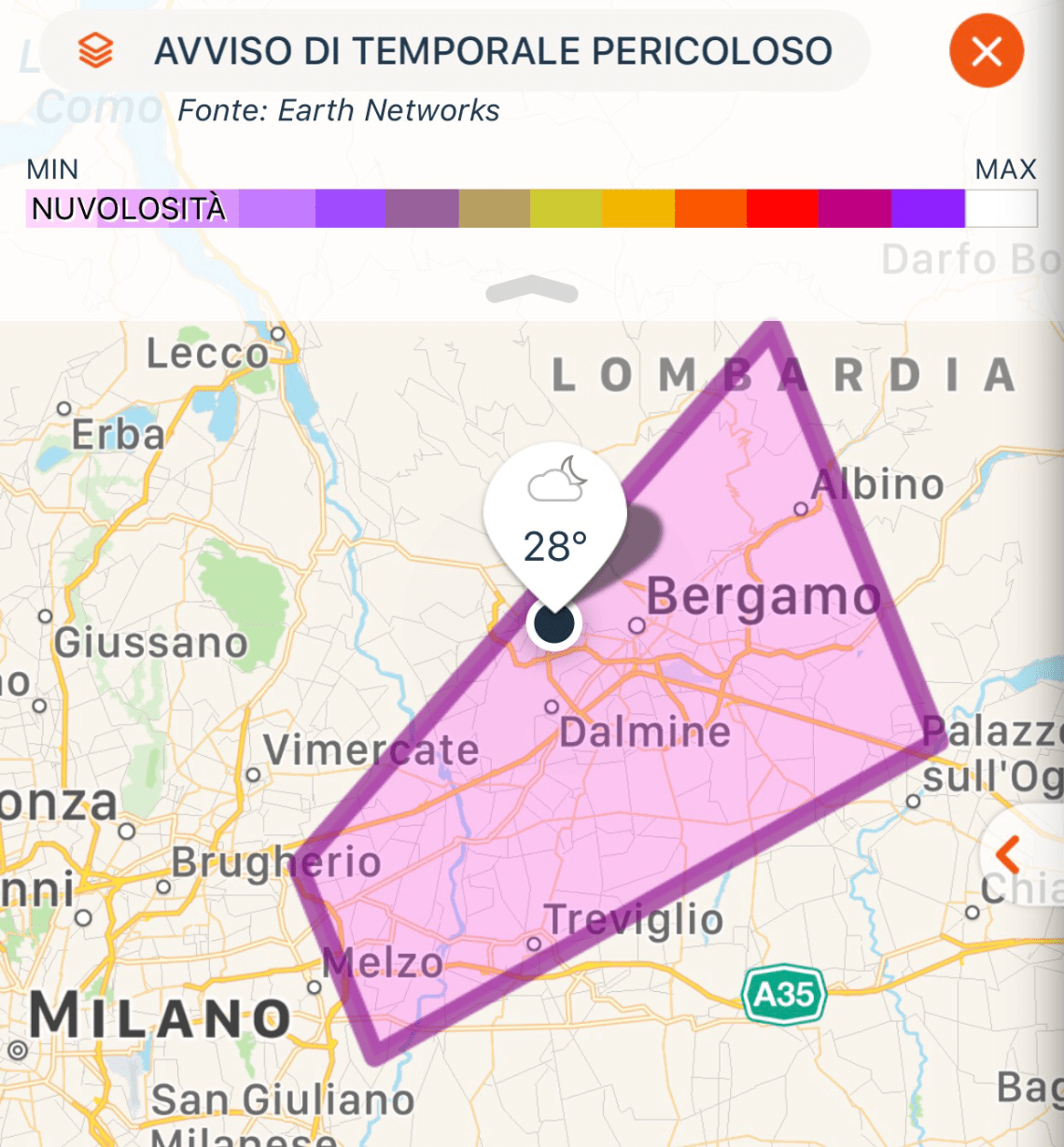Open the layer selector AVVISO DI TEMPORALE PERICOLOSO
The image size is (1064, 1147).
coord(457,51)
